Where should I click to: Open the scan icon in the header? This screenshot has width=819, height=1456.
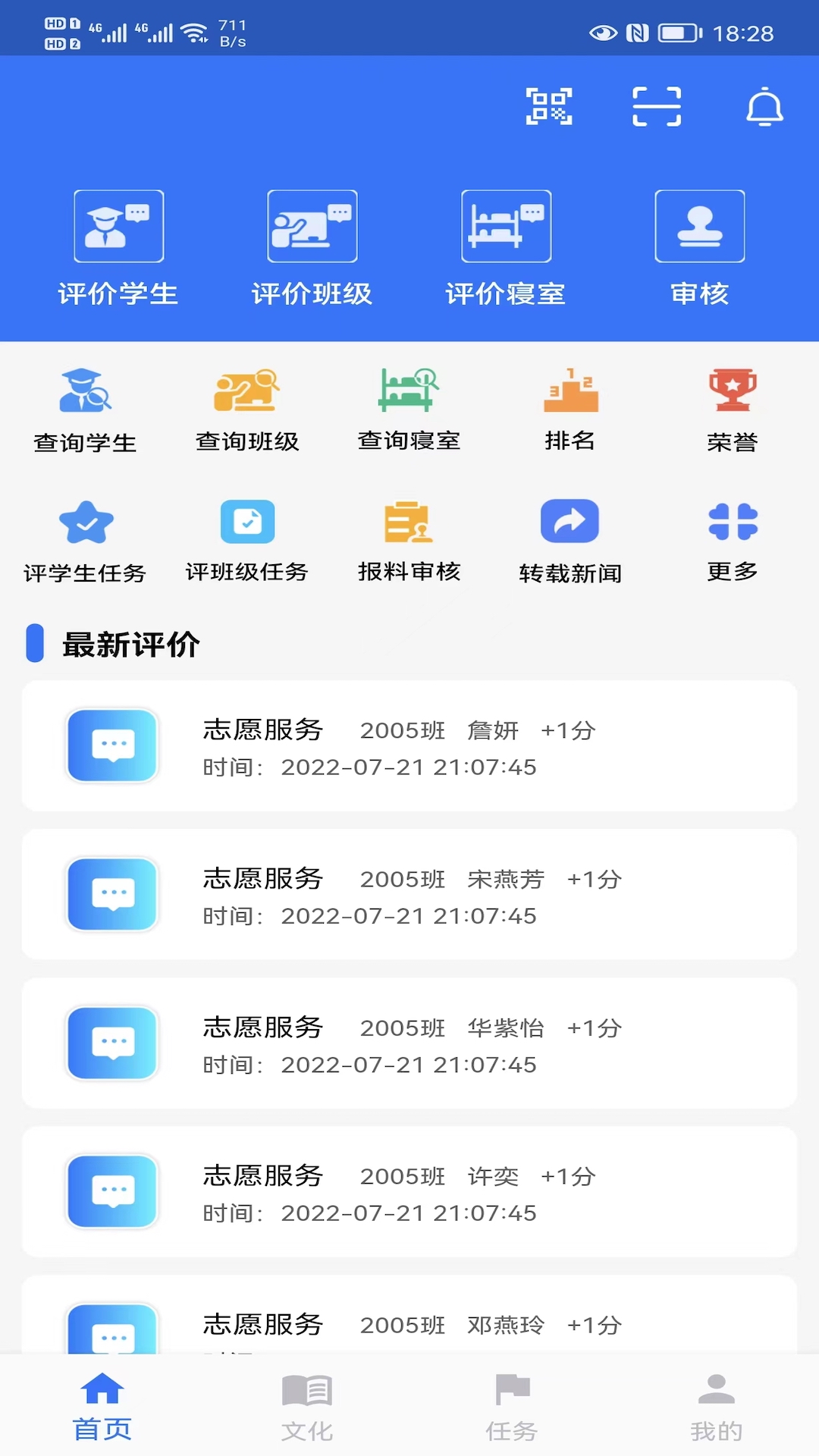pos(657,106)
